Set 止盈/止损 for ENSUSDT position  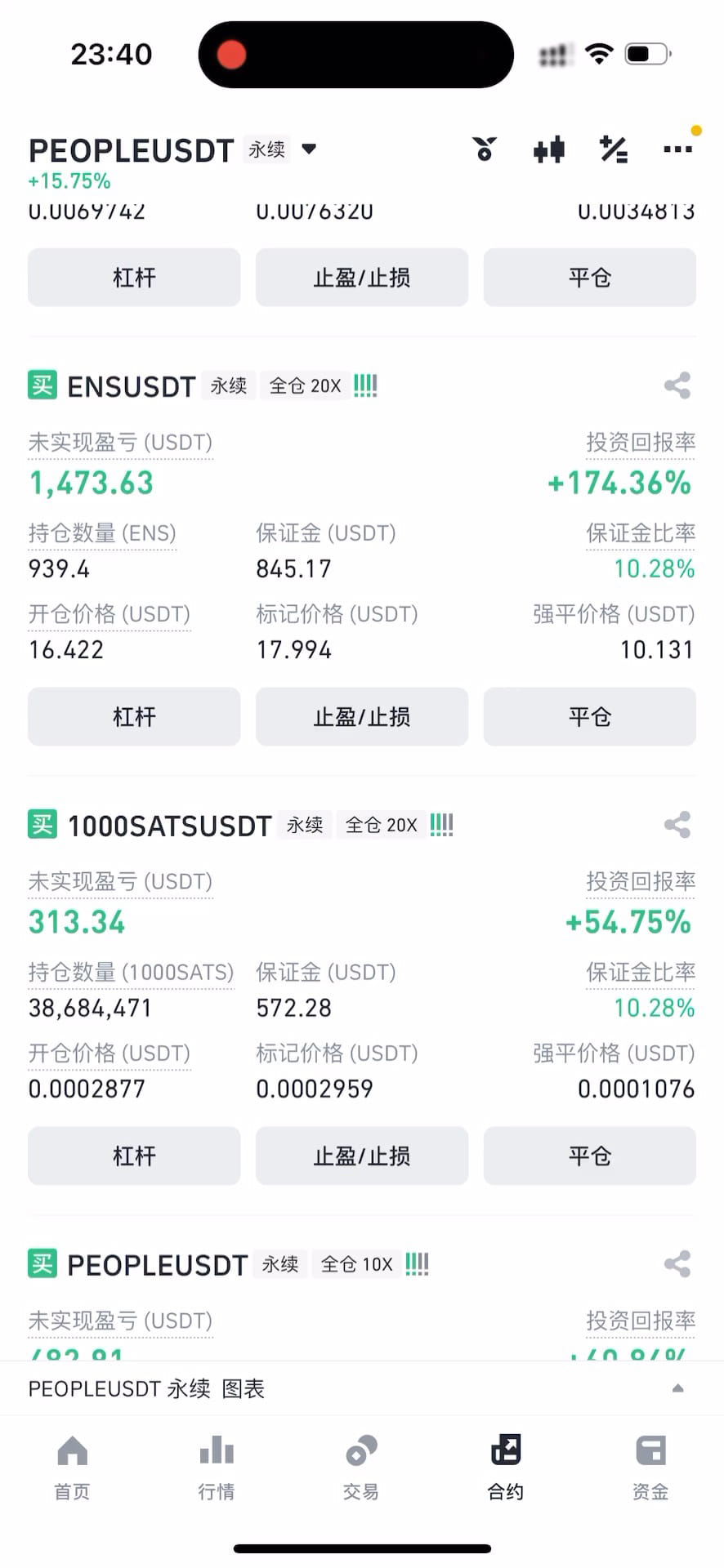[x=362, y=717]
